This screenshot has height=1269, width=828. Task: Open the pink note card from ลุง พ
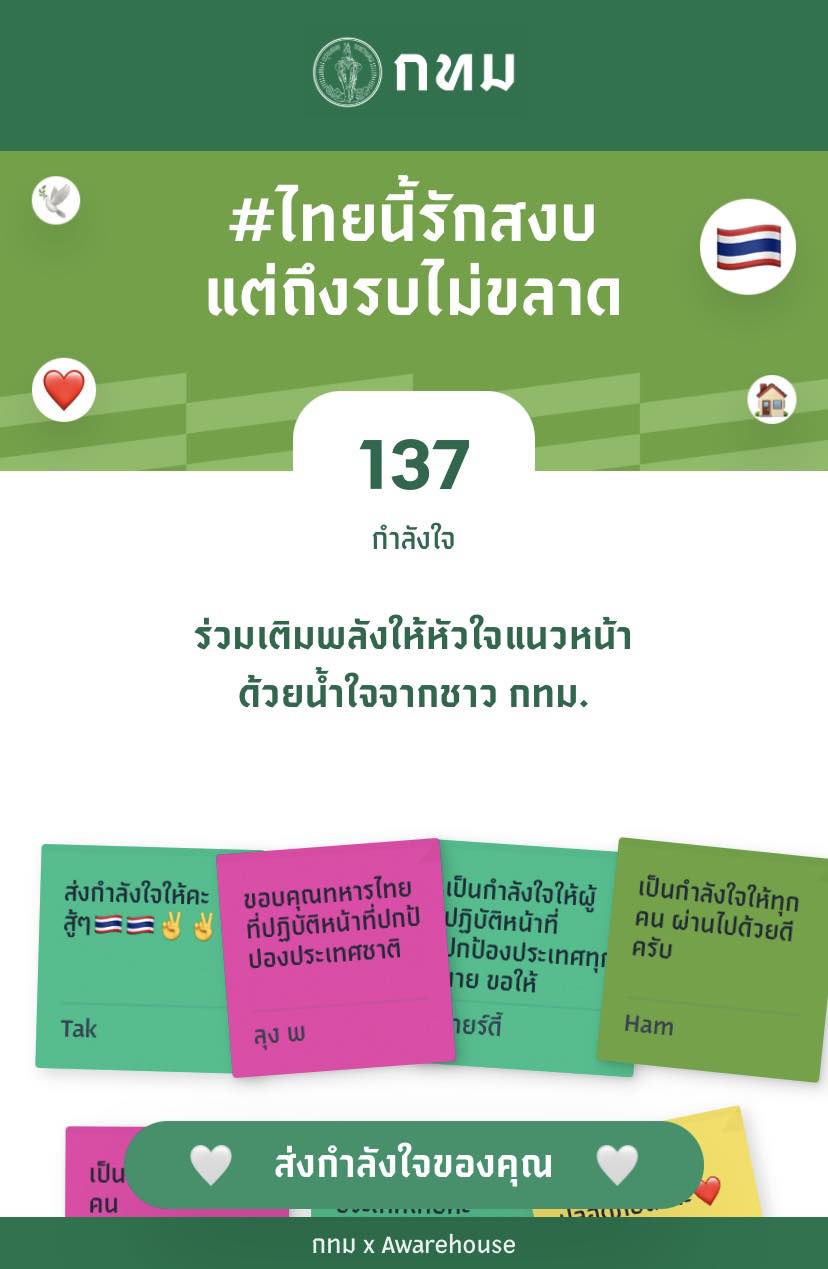(x=337, y=955)
